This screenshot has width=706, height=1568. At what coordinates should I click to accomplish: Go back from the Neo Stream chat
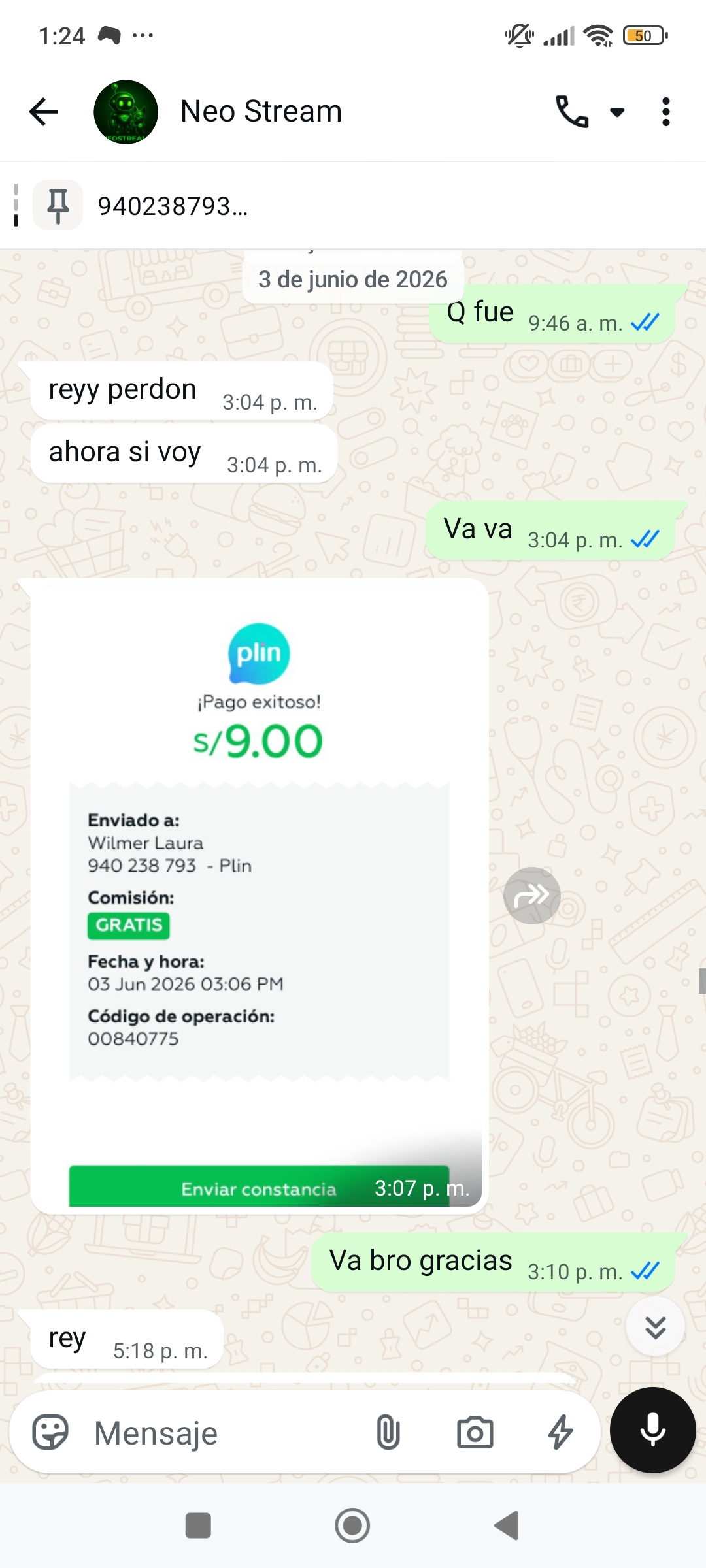click(44, 112)
